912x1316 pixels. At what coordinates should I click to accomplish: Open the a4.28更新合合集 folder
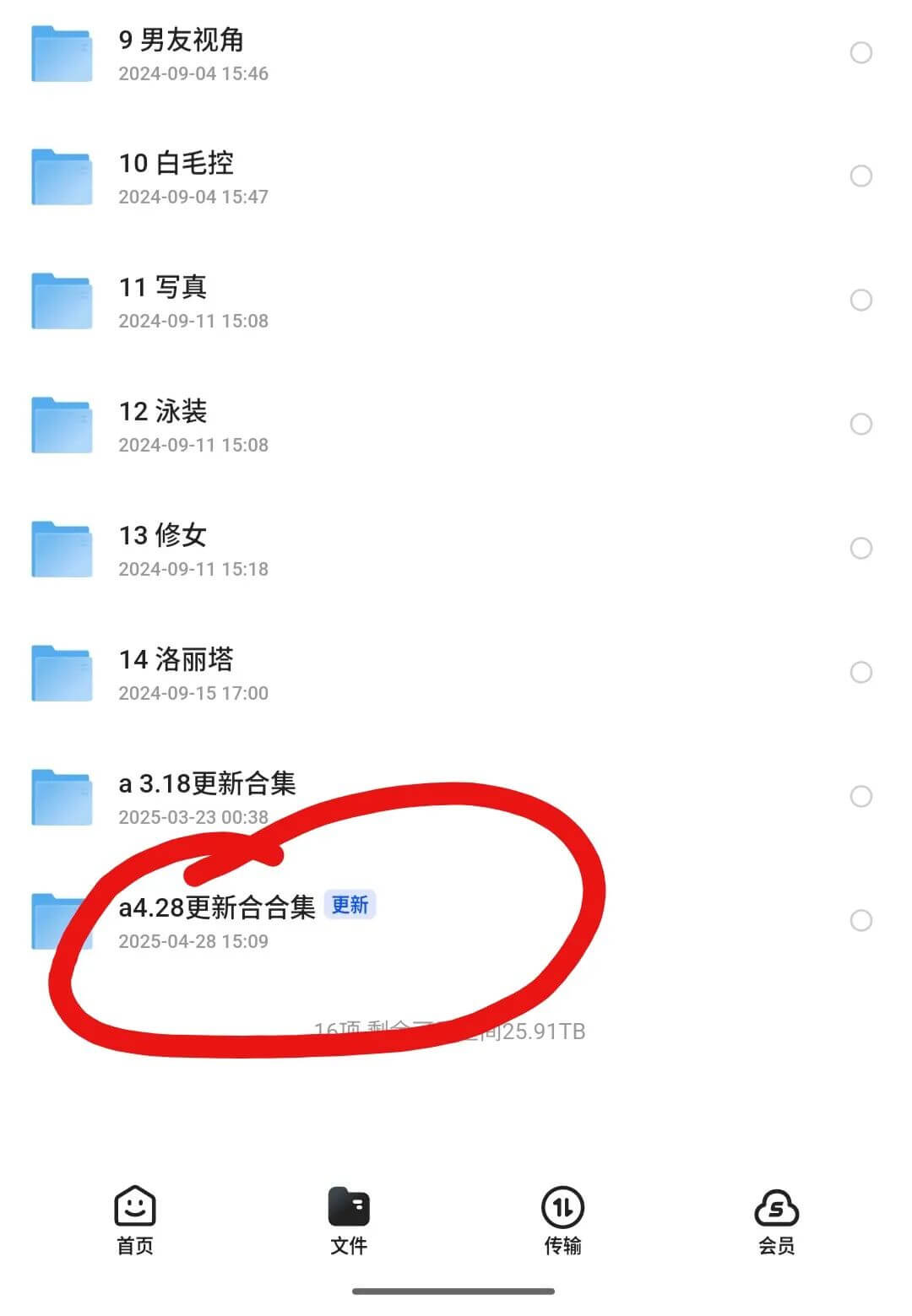(216, 907)
